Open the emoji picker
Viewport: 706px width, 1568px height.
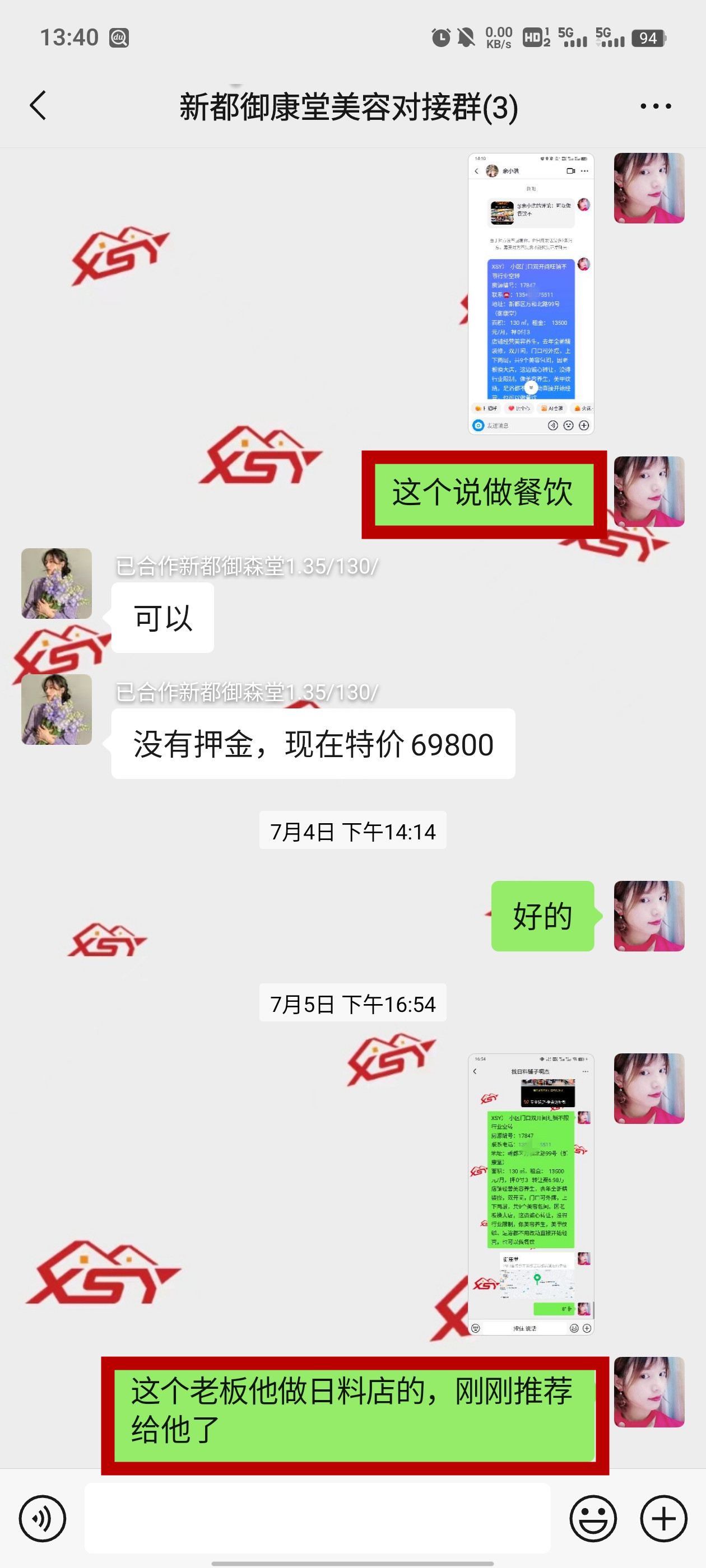(593, 1518)
